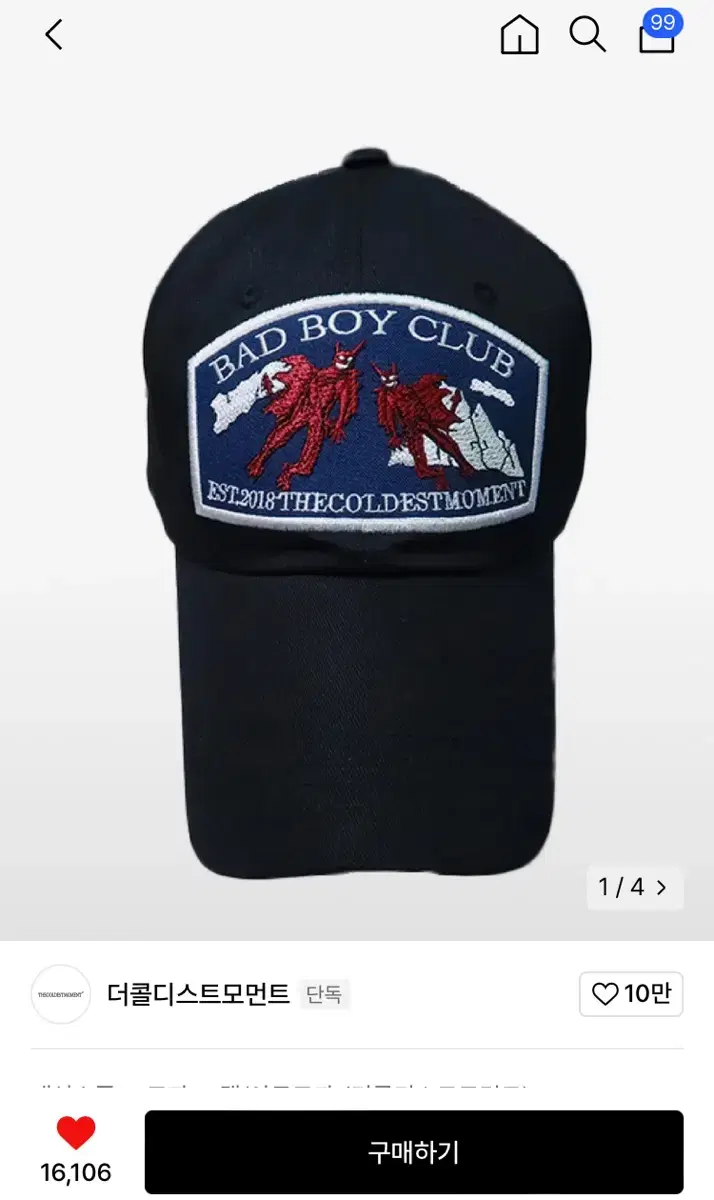Viewport: 714px width, 1200px height.
Task: Like the brand with the 10만 heart button
Action: pos(631,994)
